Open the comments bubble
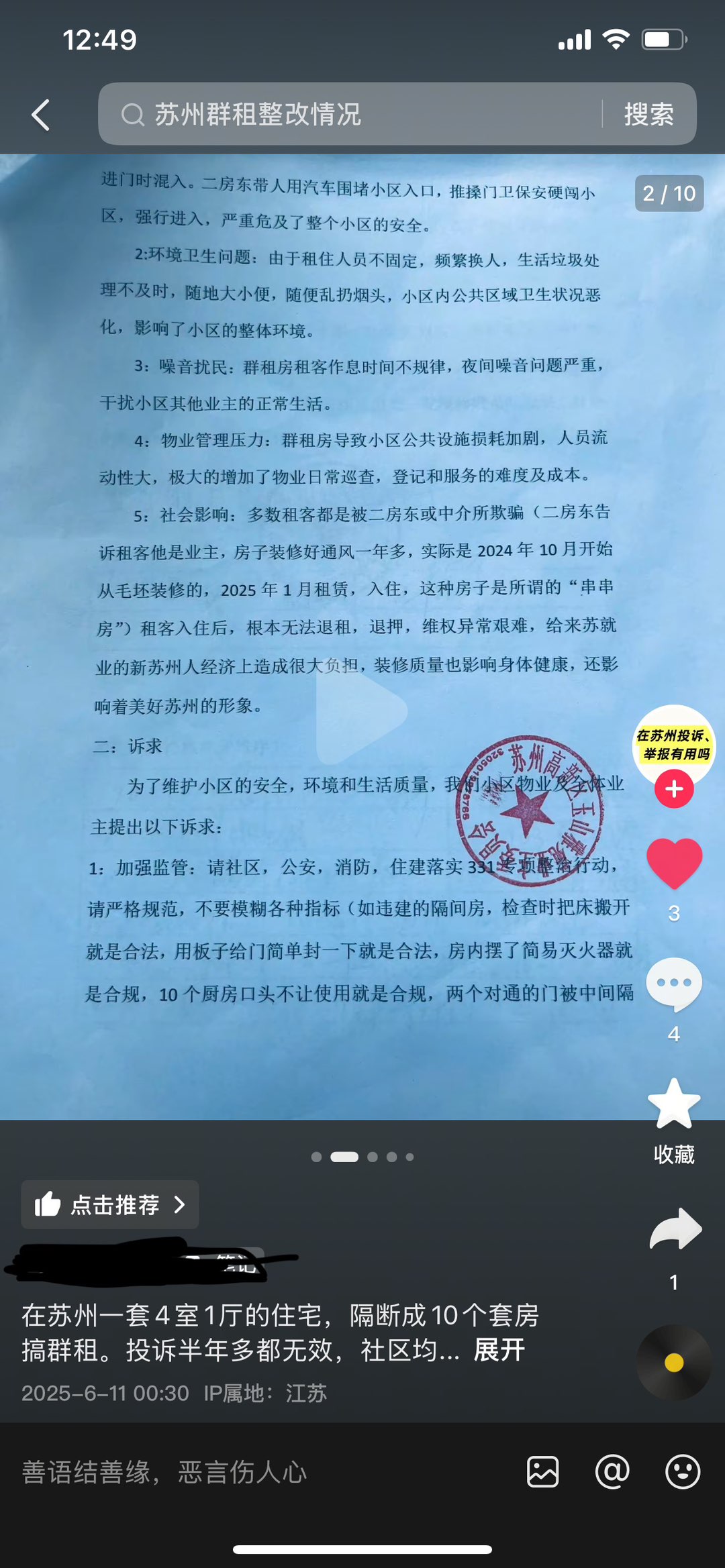Image resolution: width=725 pixels, height=1568 pixels. pos(674,984)
